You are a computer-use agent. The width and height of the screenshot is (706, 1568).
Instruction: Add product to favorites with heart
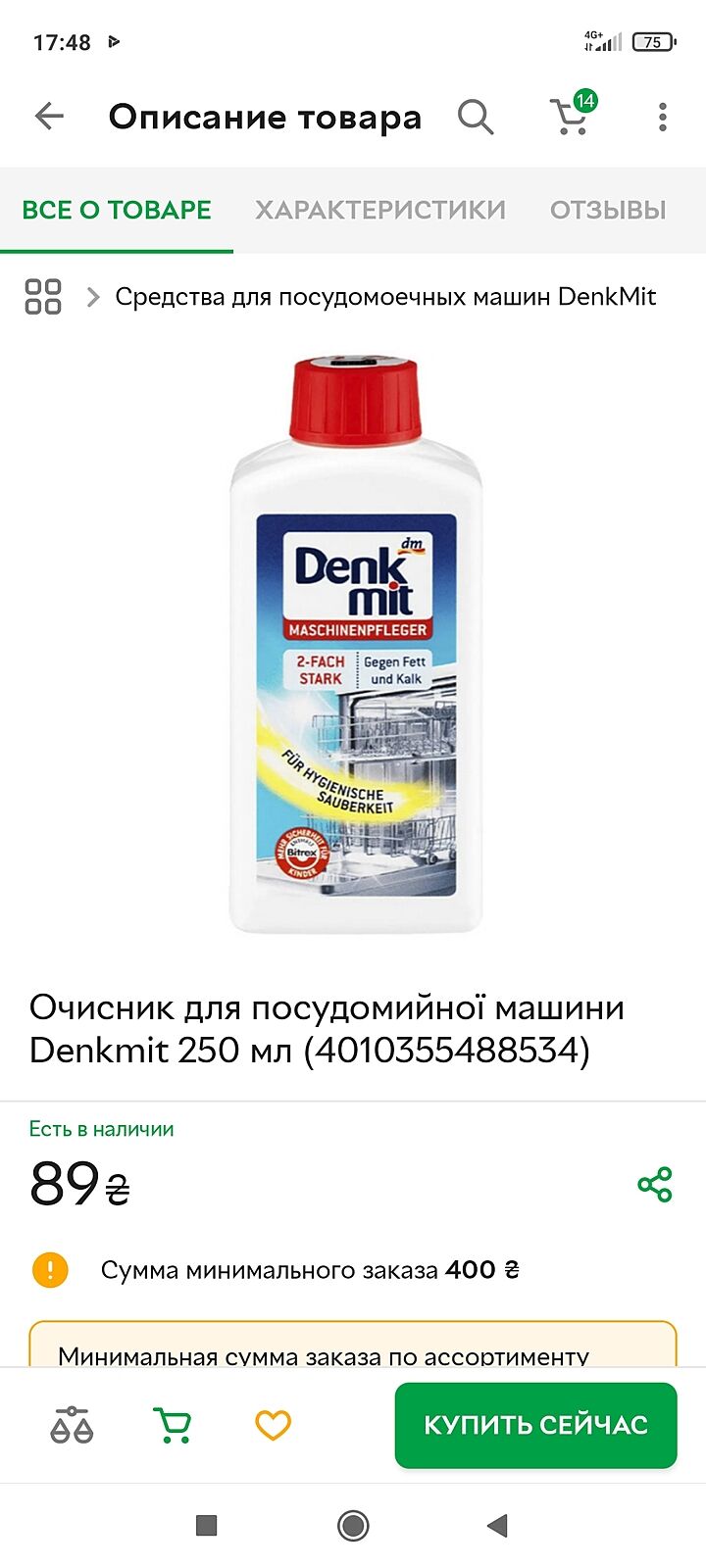[273, 1425]
